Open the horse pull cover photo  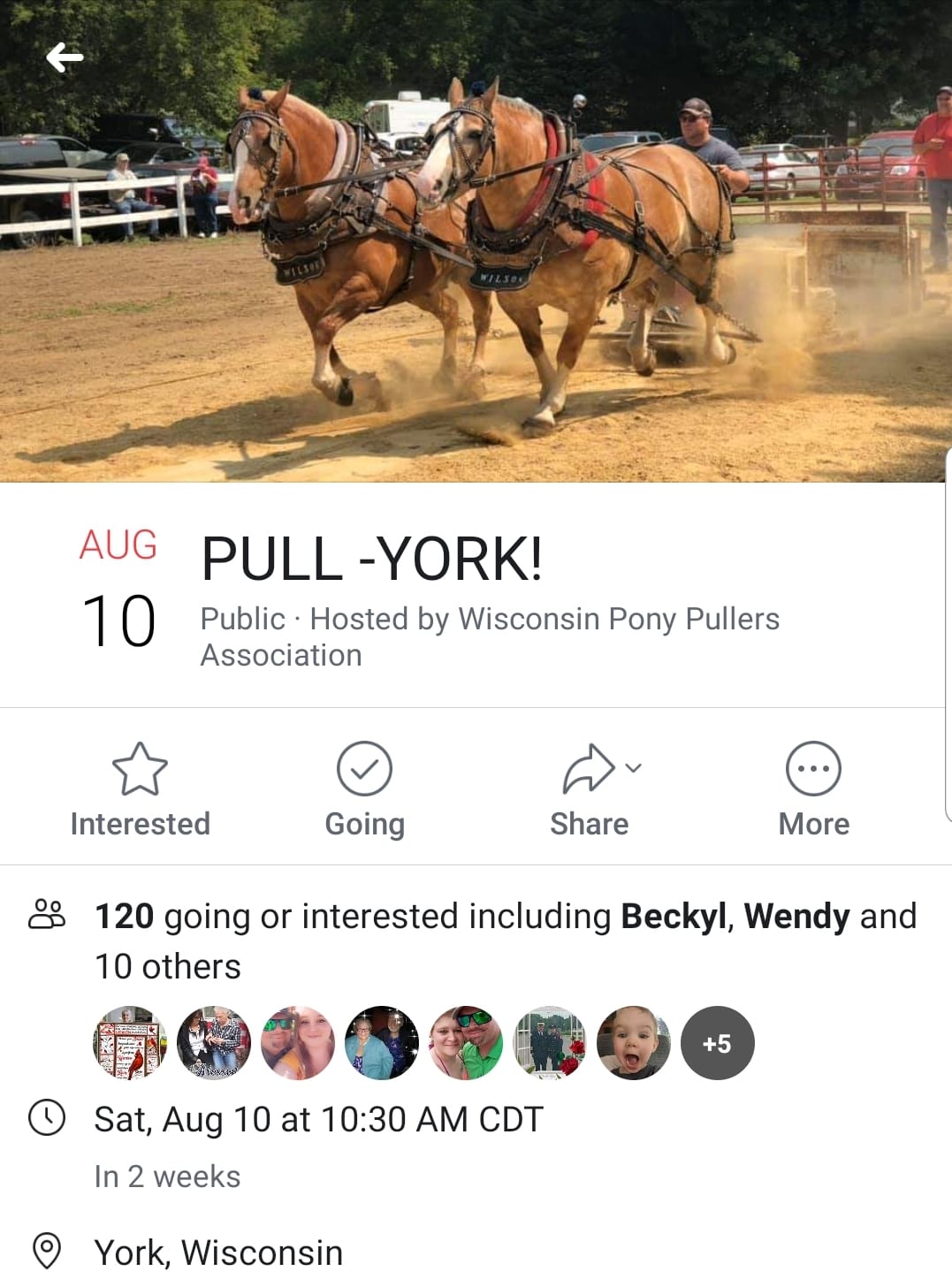tap(477, 265)
